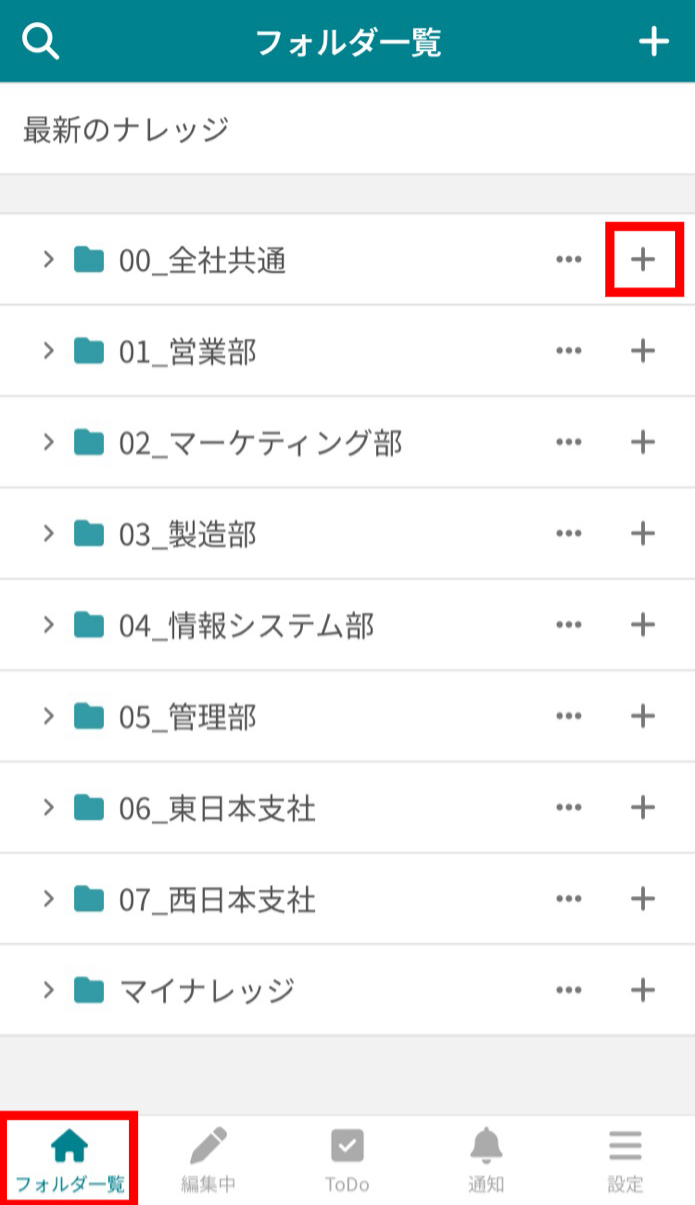Viewport: 695px width, 1205px height.
Task: Open the more options for 00_全社共通
Action: (x=568, y=260)
